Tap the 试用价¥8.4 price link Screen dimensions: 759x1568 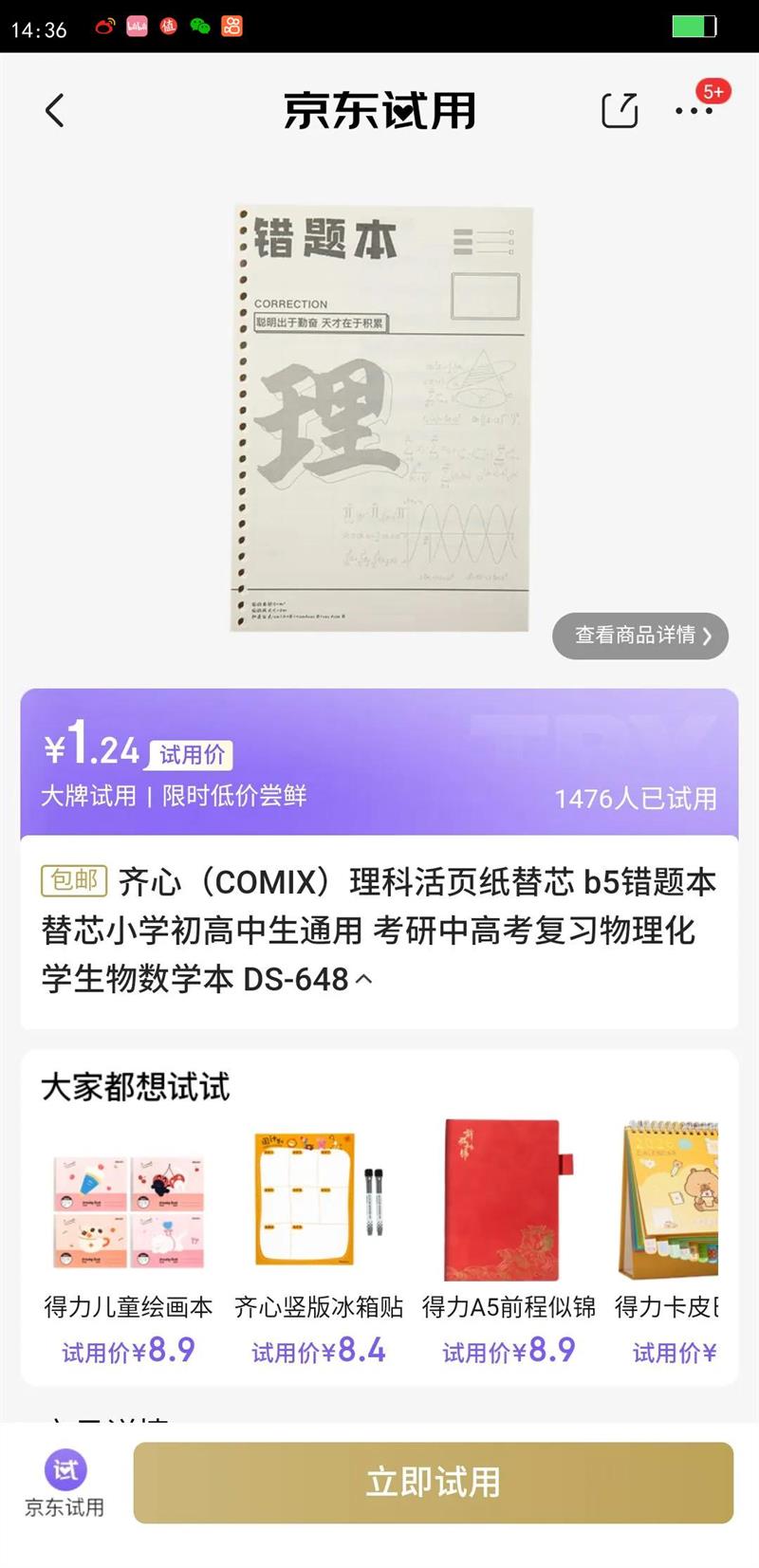coord(319,1351)
